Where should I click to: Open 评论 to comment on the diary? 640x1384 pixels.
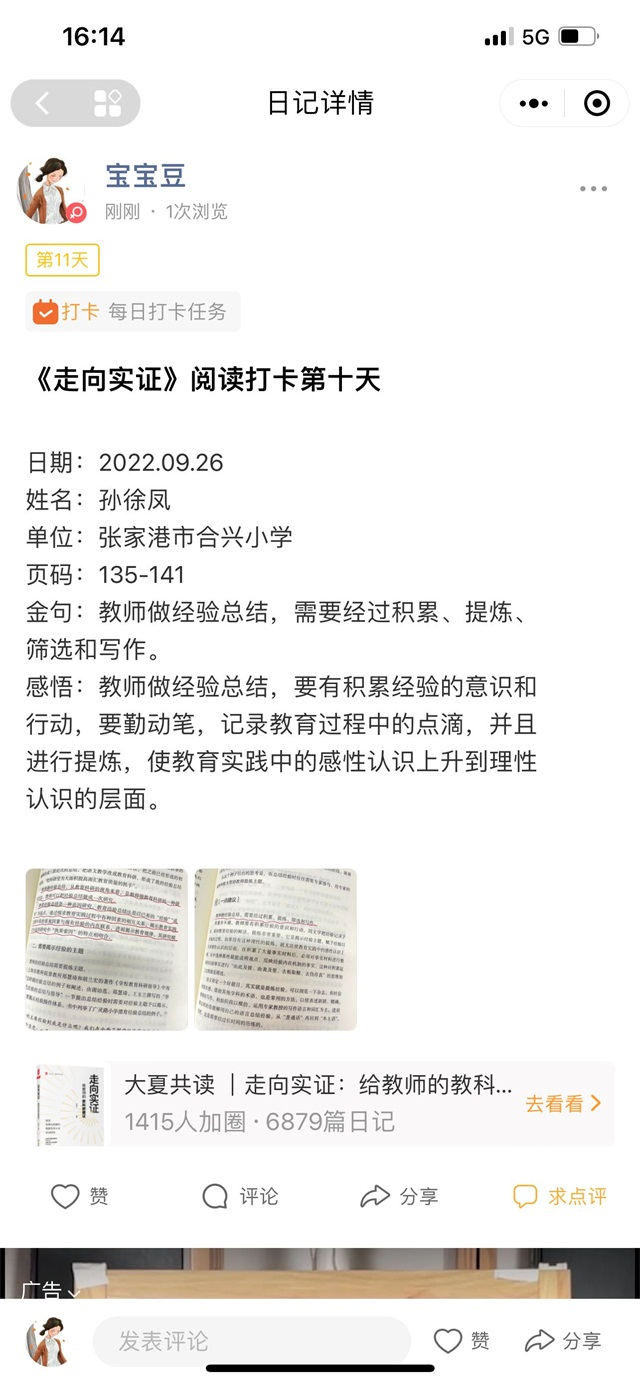(240, 1196)
